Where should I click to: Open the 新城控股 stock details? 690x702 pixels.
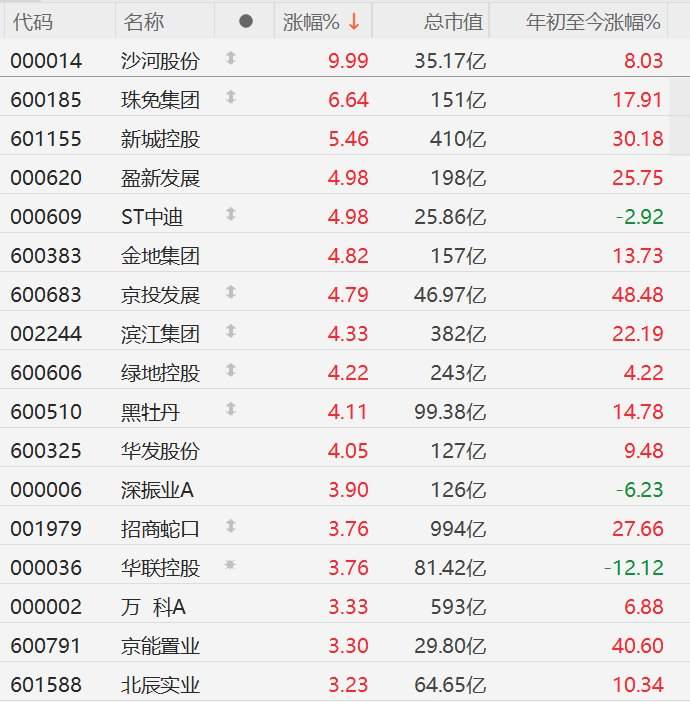(x=160, y=139)
